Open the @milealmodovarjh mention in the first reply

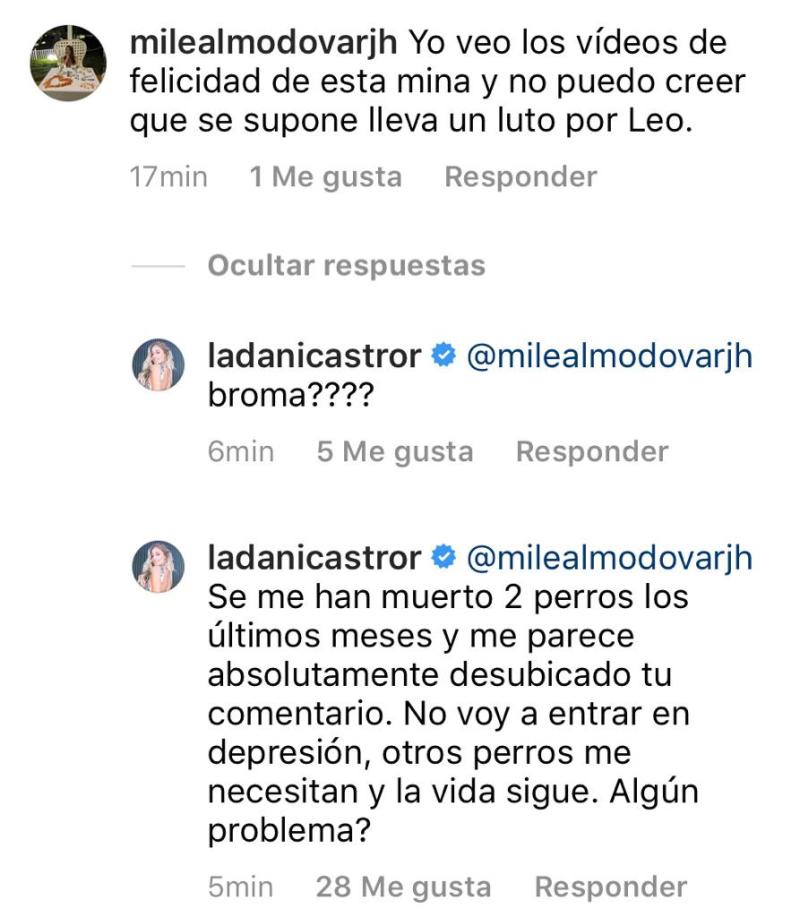tap(610, 352)
